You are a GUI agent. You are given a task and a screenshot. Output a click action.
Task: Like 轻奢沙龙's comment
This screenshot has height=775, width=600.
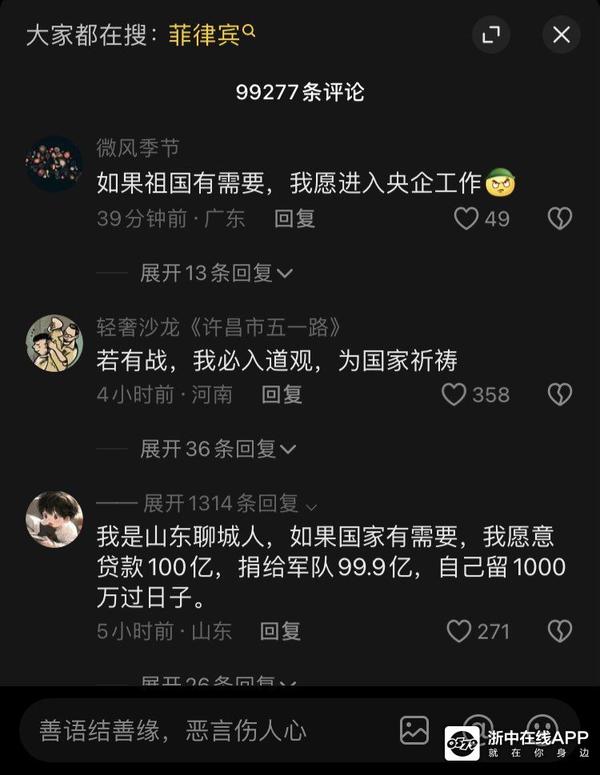[455, 395]
